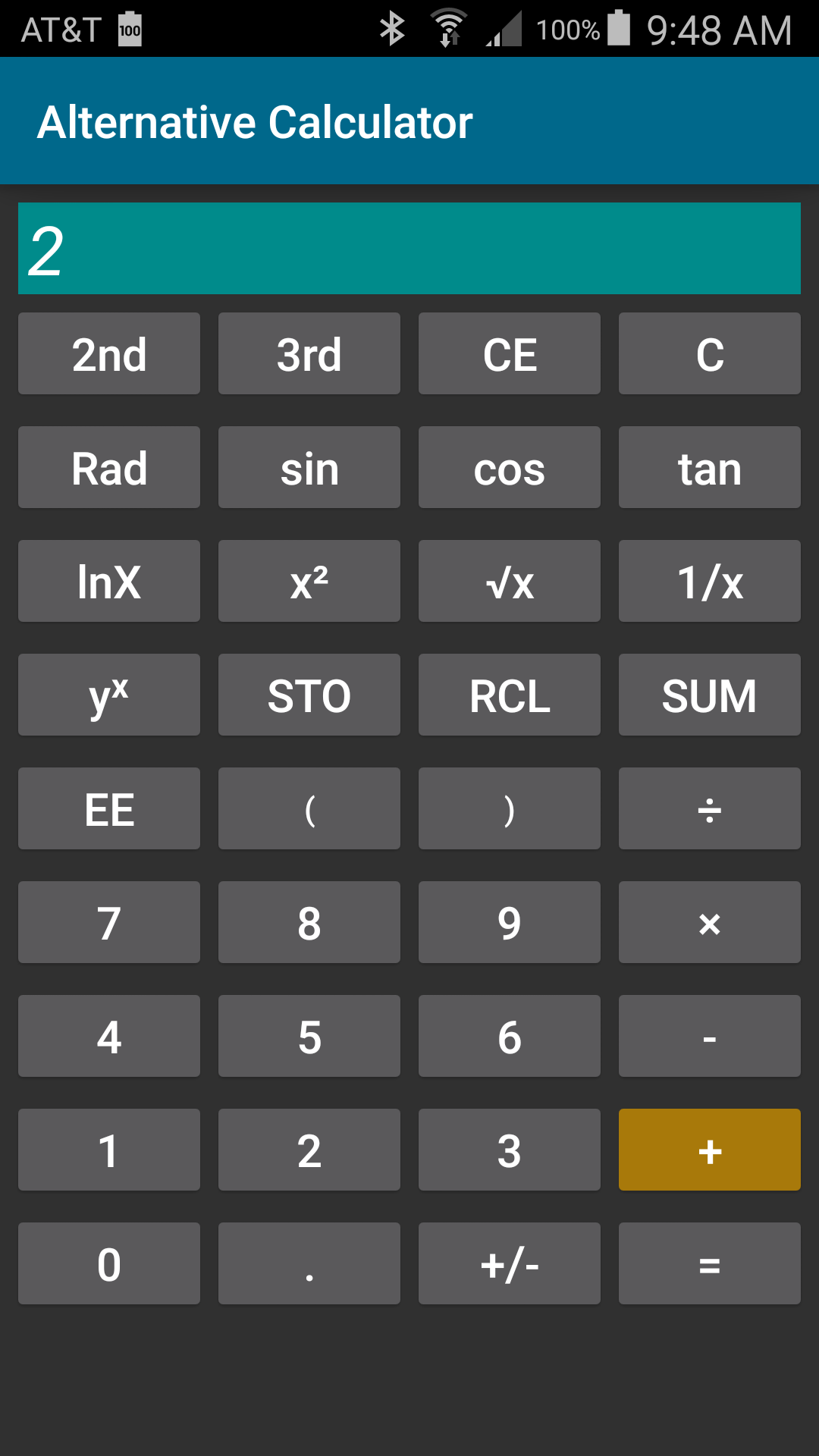819x1456 pixels.
Task: Enter exponent with EE key
Action: pyautogui.click(x=109, y=808)
